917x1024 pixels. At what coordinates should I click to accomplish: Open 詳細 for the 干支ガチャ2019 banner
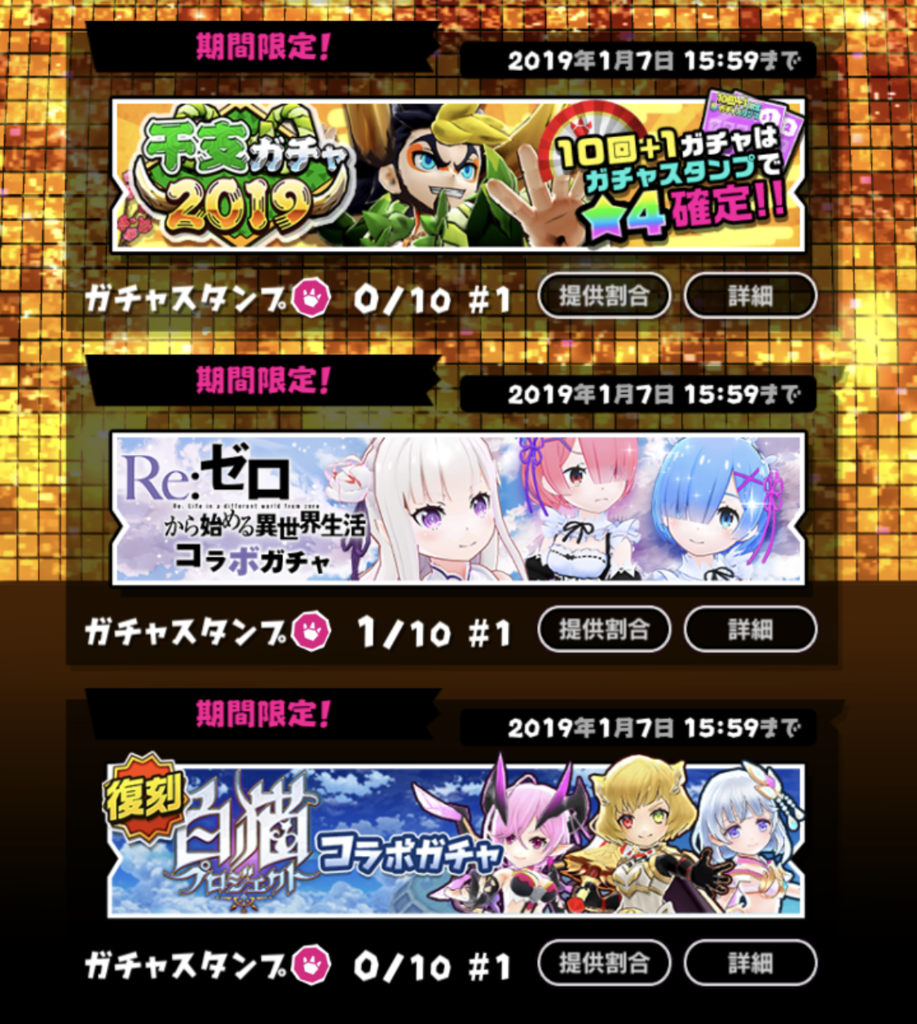click(751, 295)
